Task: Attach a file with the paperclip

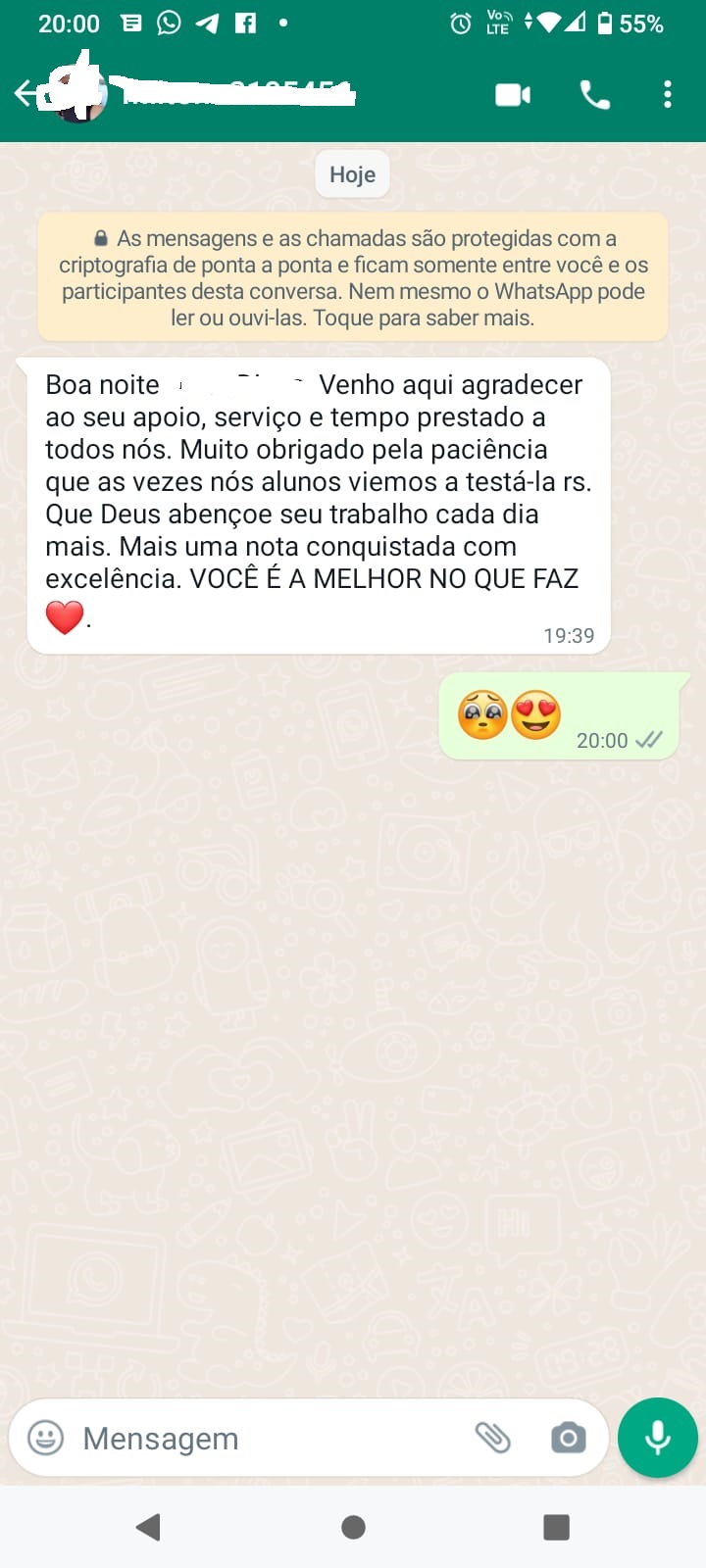Action: point(492,1438)
